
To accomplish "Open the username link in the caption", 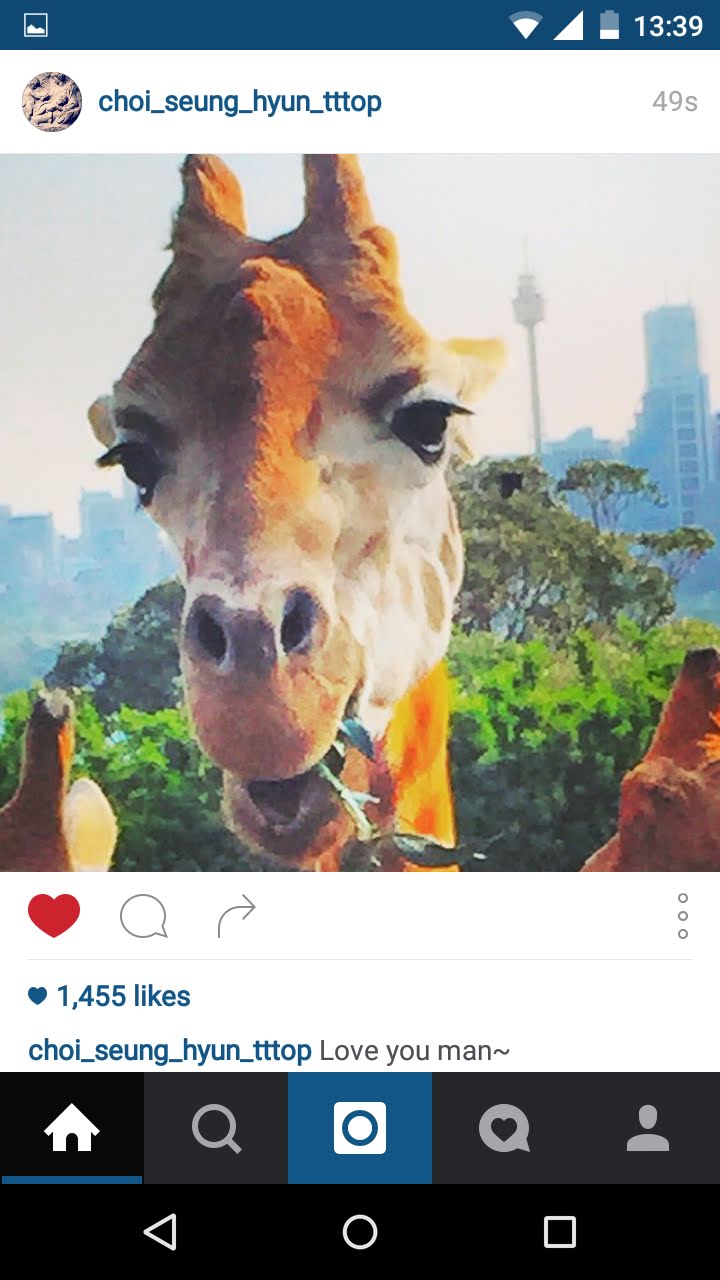I will [170, 1051].
